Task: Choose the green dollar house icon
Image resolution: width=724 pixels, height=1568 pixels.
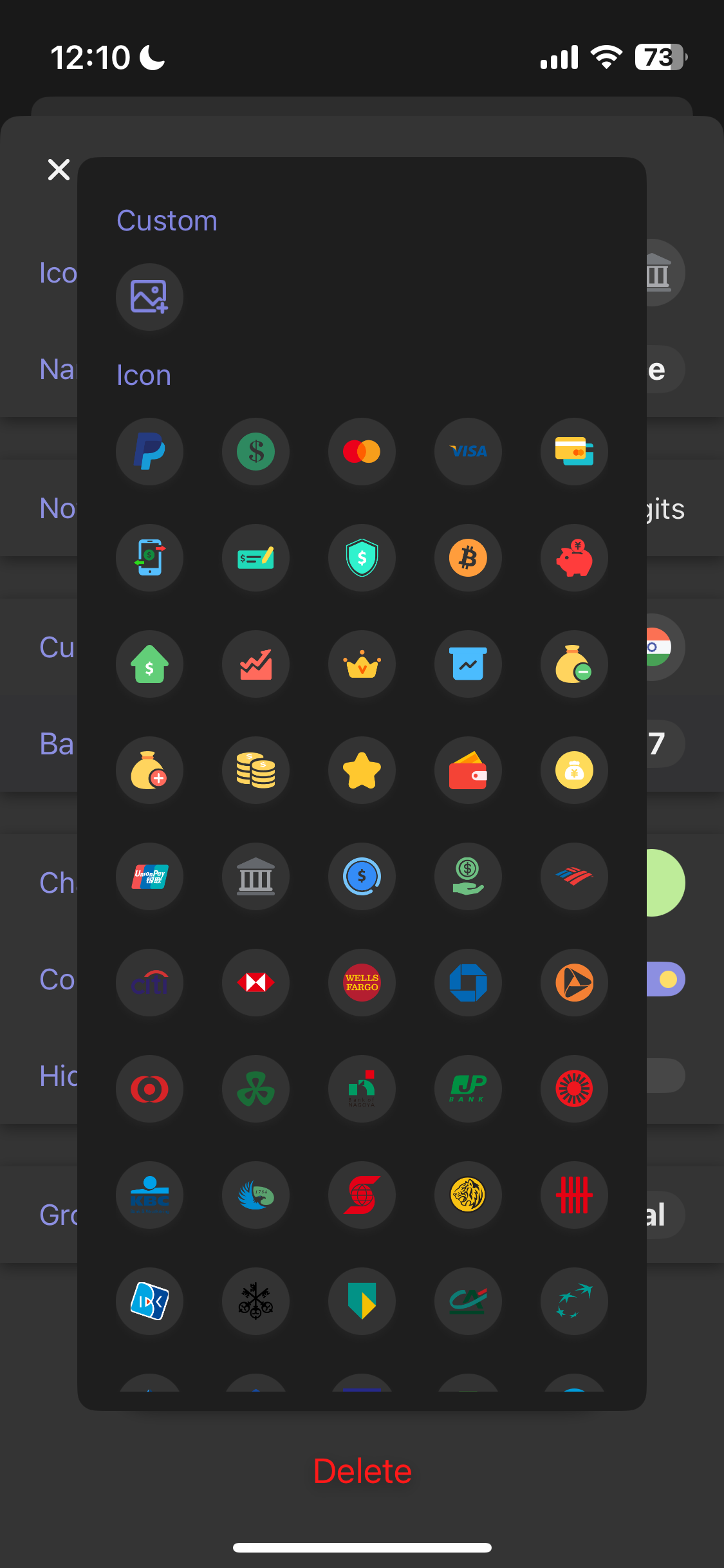Action: pos(149,664)
